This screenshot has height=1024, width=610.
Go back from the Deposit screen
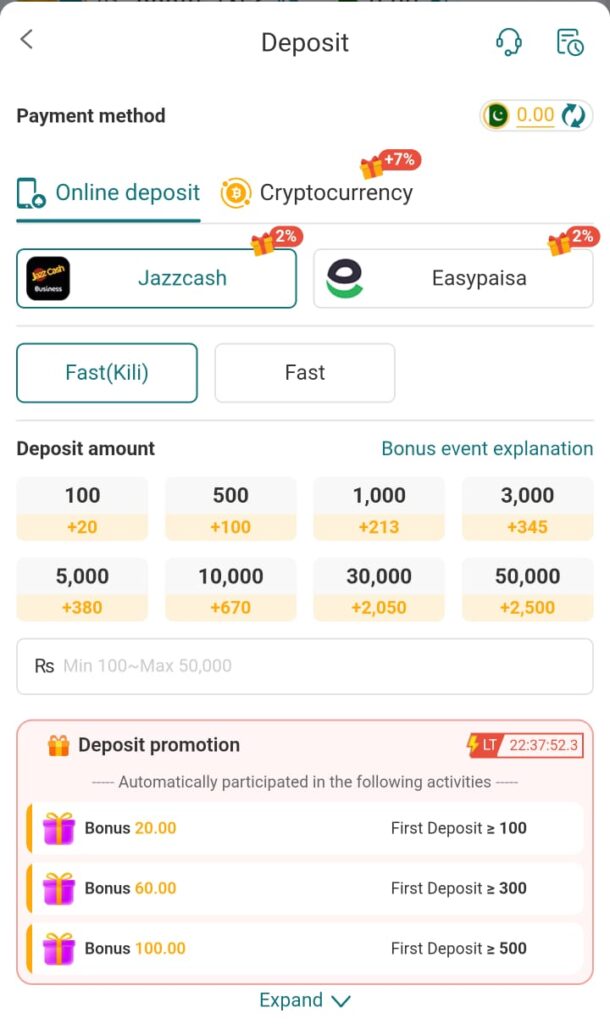pos(27,40)
